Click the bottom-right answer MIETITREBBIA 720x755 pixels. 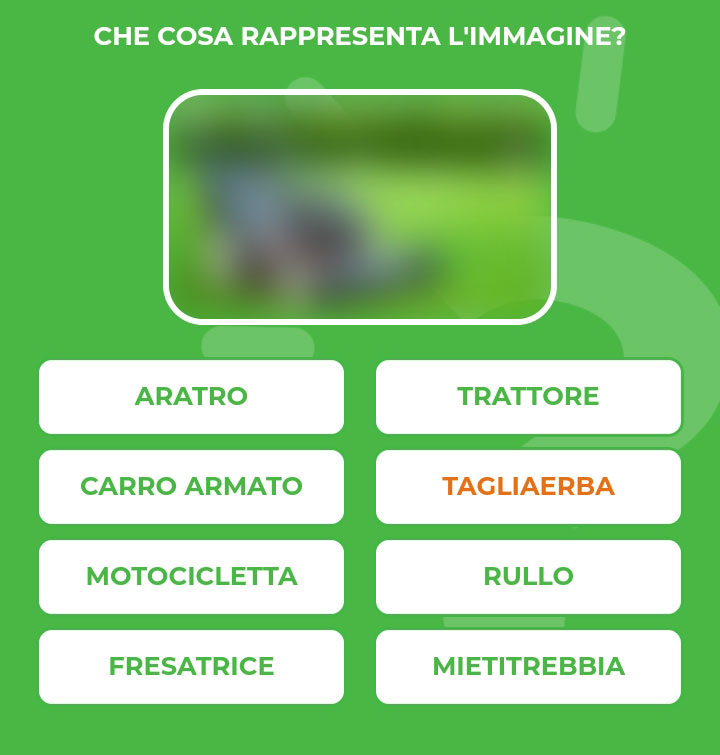528,666
